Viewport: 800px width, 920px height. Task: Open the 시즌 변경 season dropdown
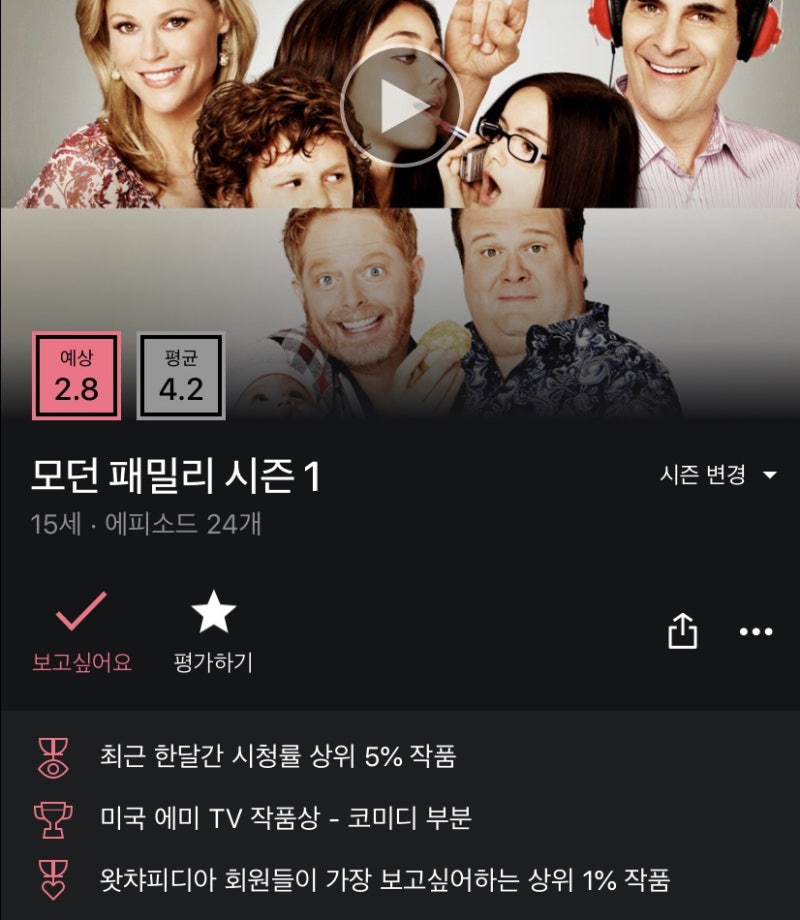(717, 475)
